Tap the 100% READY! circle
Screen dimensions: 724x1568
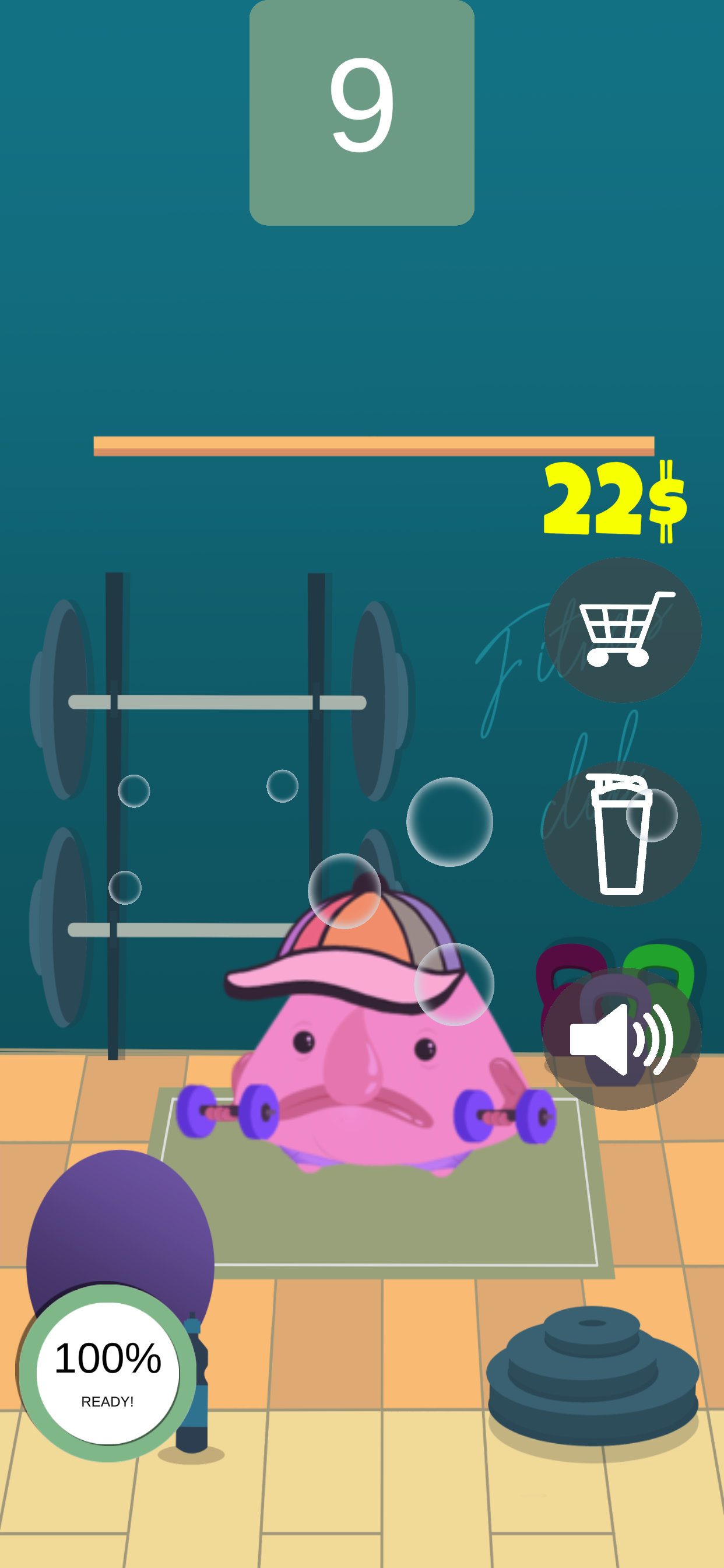108,1373
